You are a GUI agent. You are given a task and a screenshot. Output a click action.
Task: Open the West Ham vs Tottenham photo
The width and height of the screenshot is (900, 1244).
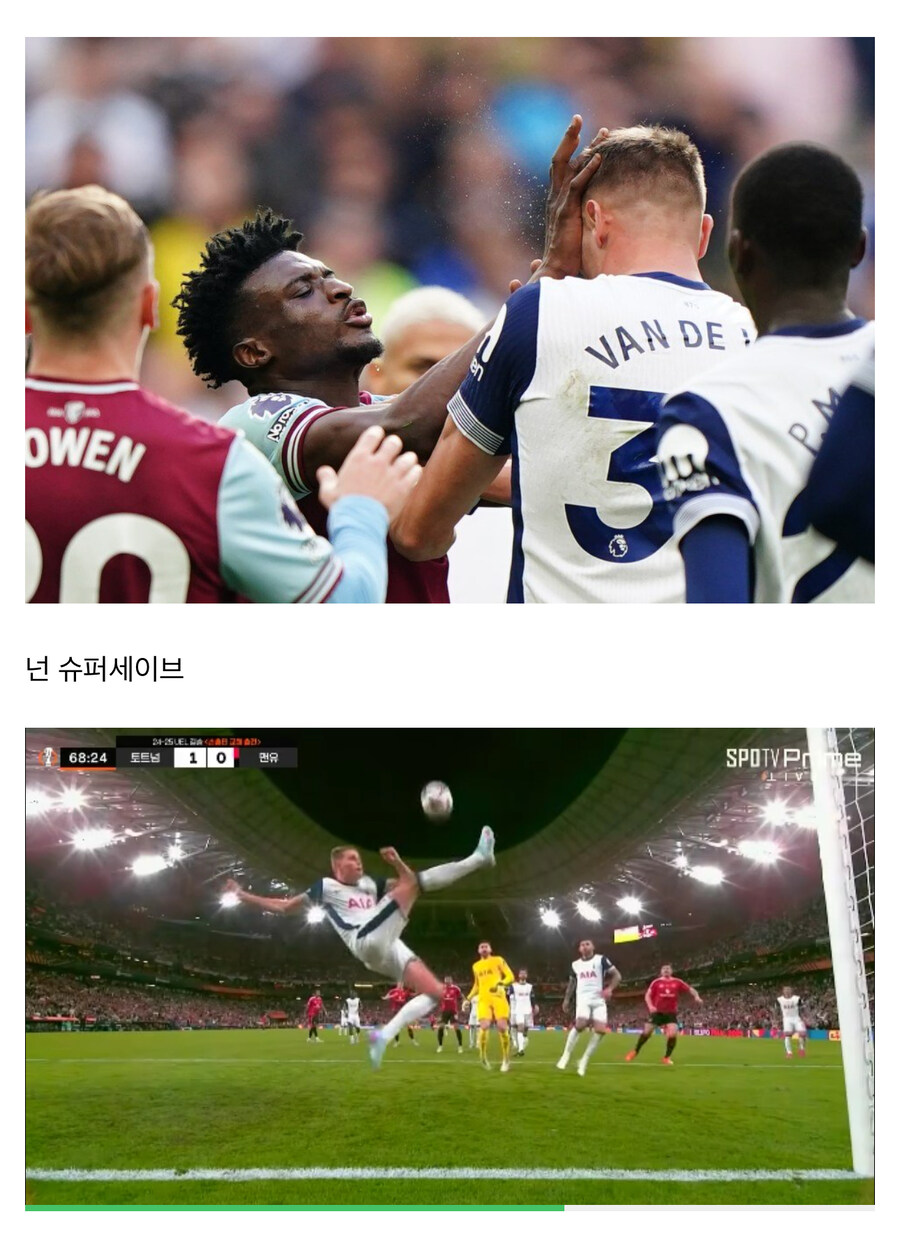click(x=450, y=320)
